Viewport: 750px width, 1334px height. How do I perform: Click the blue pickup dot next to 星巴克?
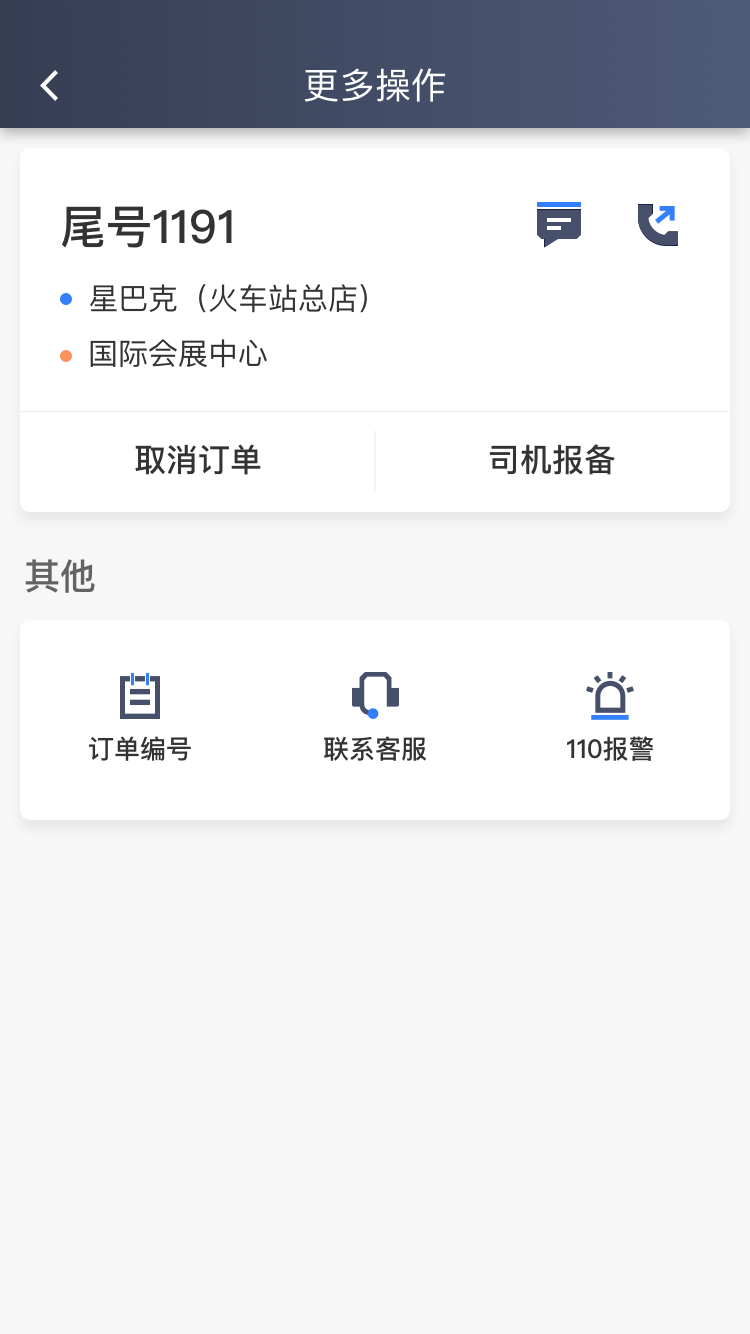click(65, 298)
